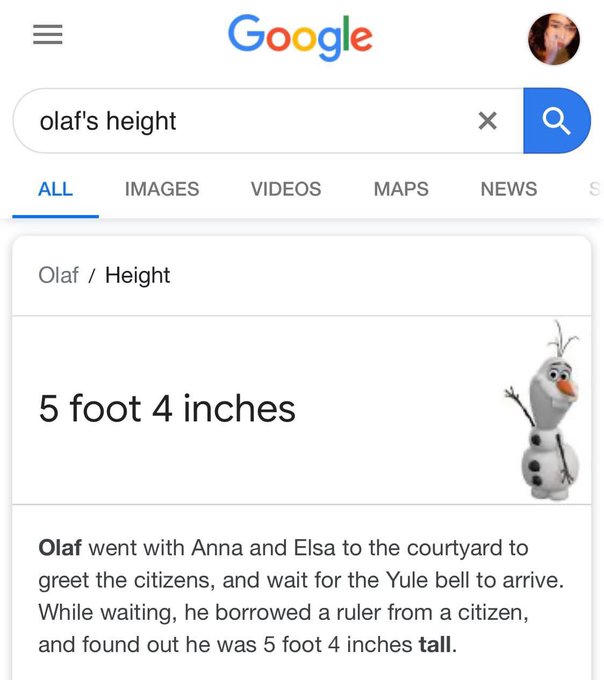
Task: Switch to the Images tab
Action: click(x=162, y=189)
